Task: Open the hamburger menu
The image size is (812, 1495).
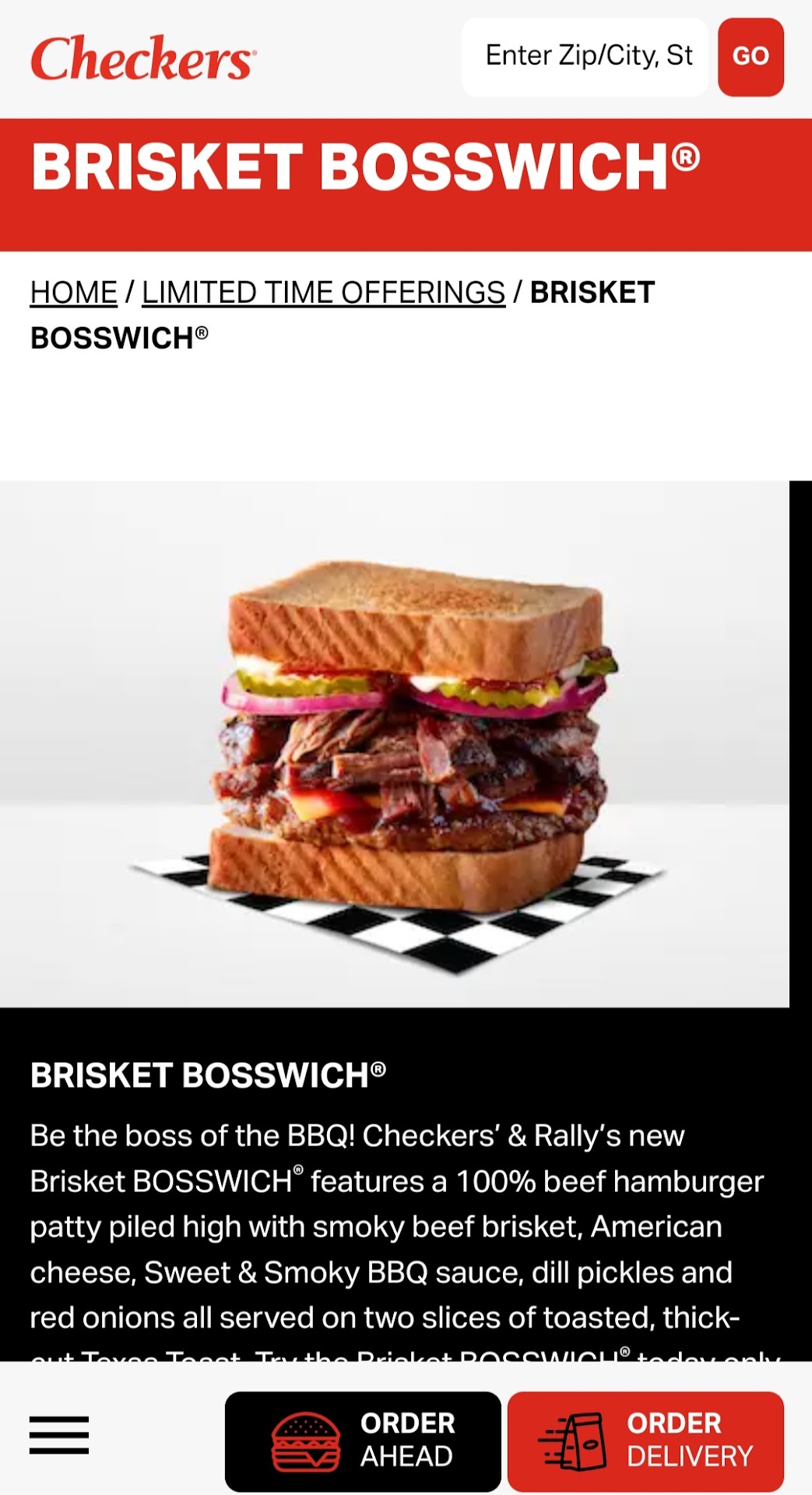Action: point(59,1434)
